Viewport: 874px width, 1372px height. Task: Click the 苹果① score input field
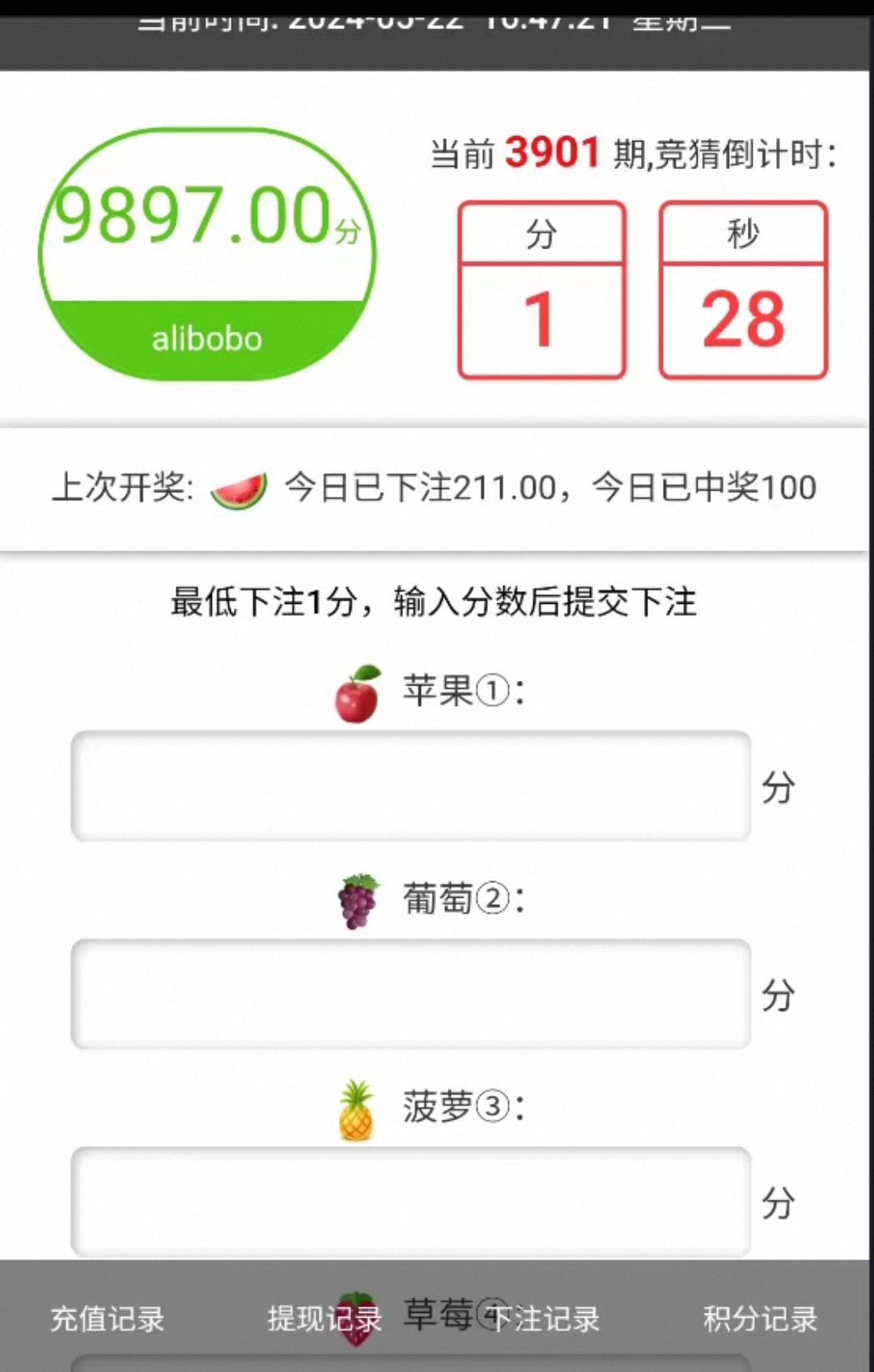tap(411, 785)
